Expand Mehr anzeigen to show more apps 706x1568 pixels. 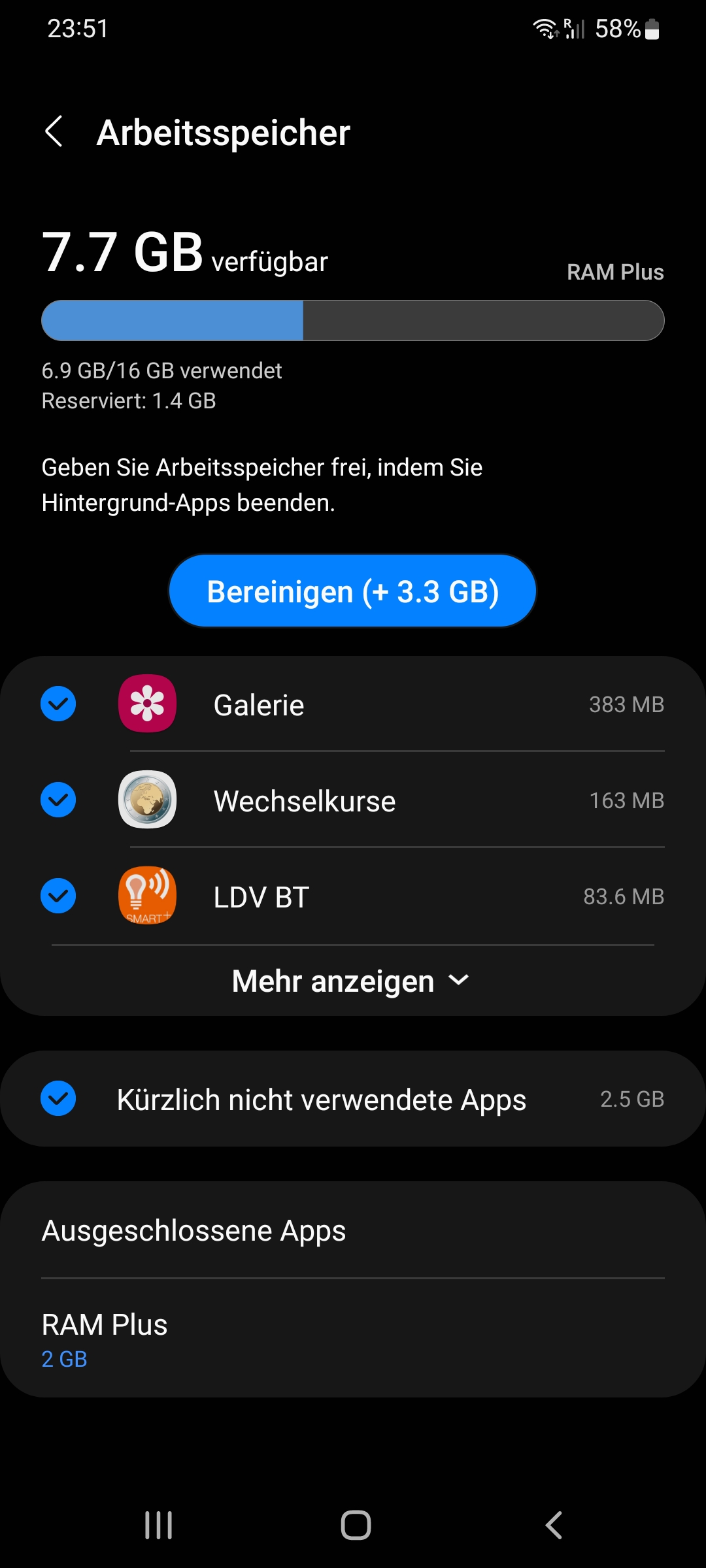(x=333, y=980)
